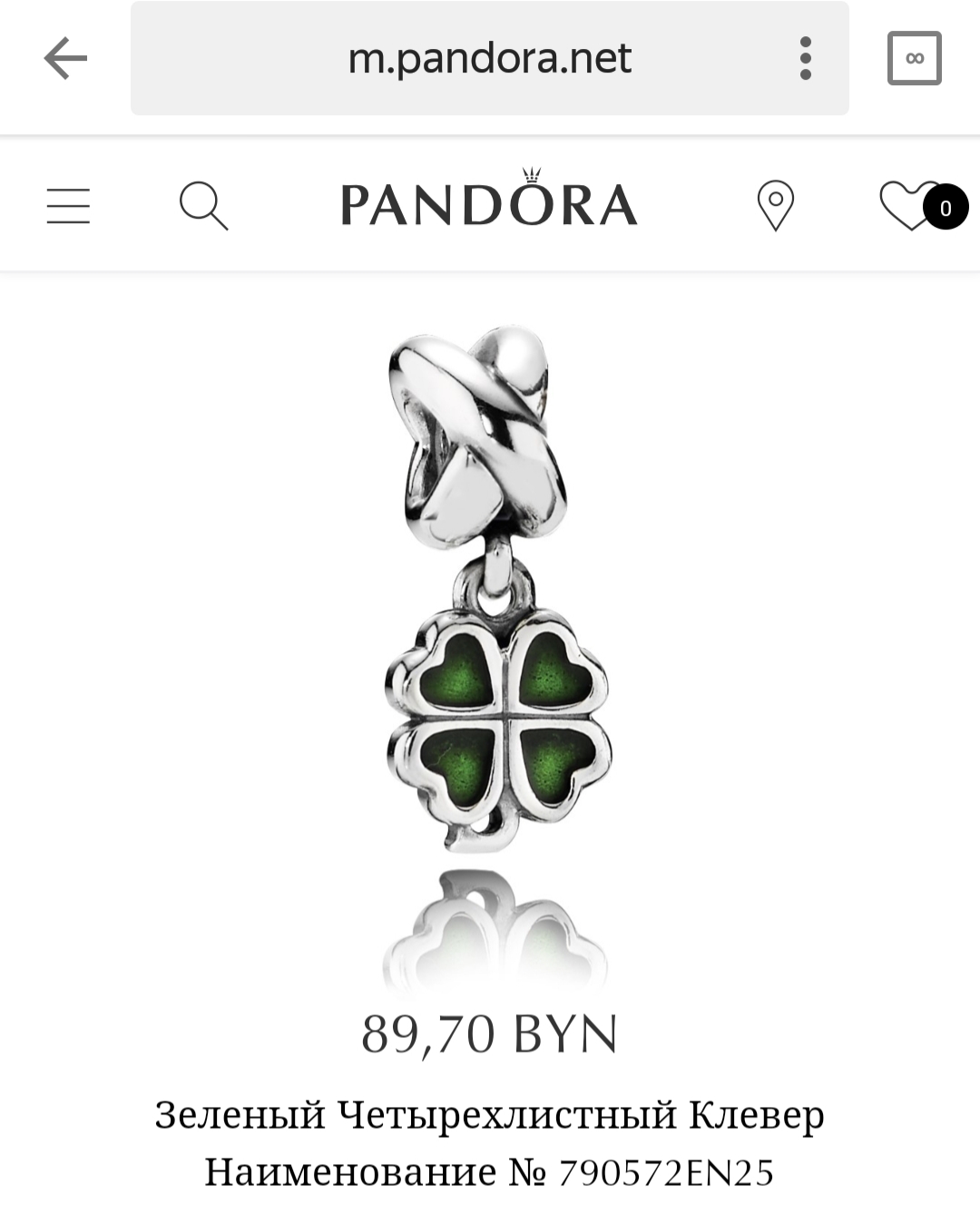Go to Pandora home via logo
This screenshot has height=1224, width=980.
[489, 201]
